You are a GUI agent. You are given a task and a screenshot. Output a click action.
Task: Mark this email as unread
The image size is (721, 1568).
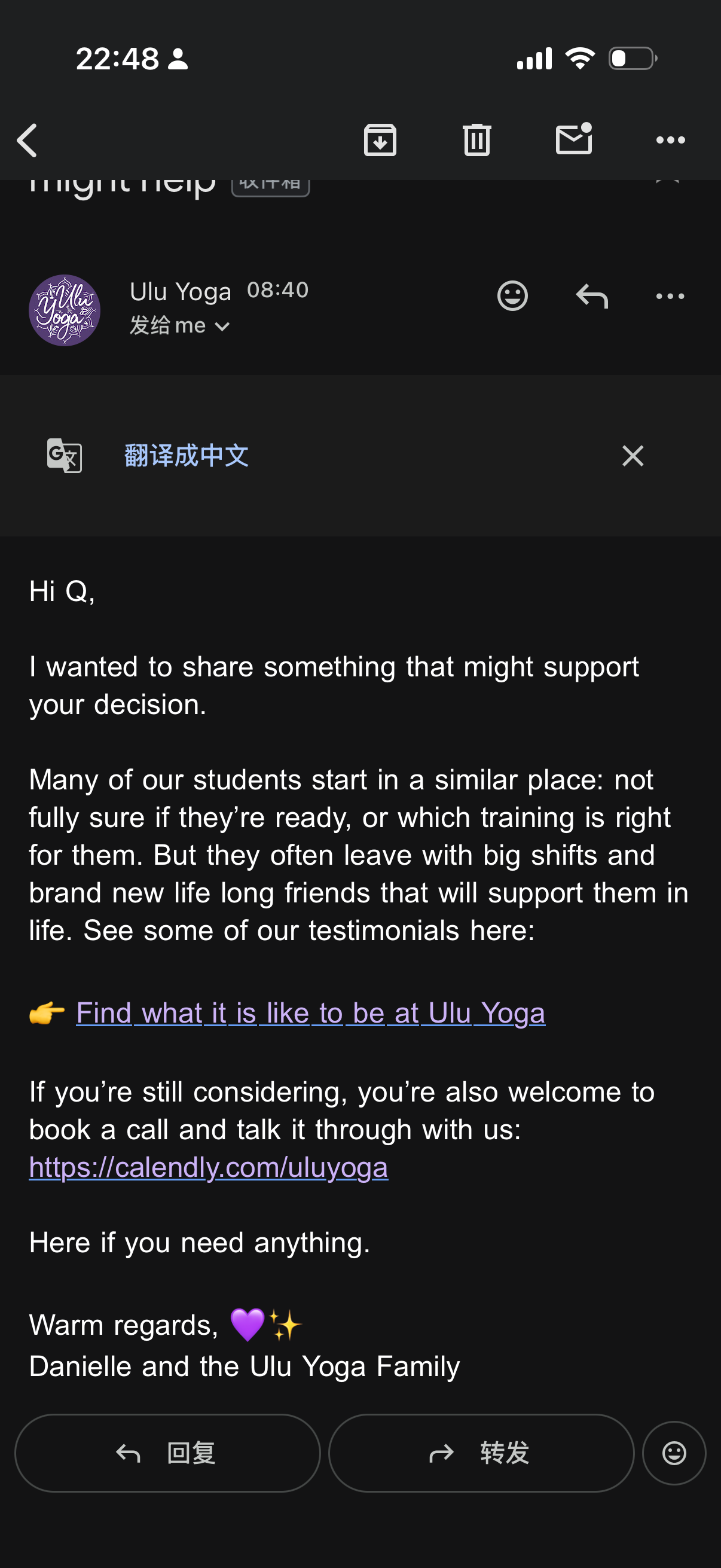[574, 139]
